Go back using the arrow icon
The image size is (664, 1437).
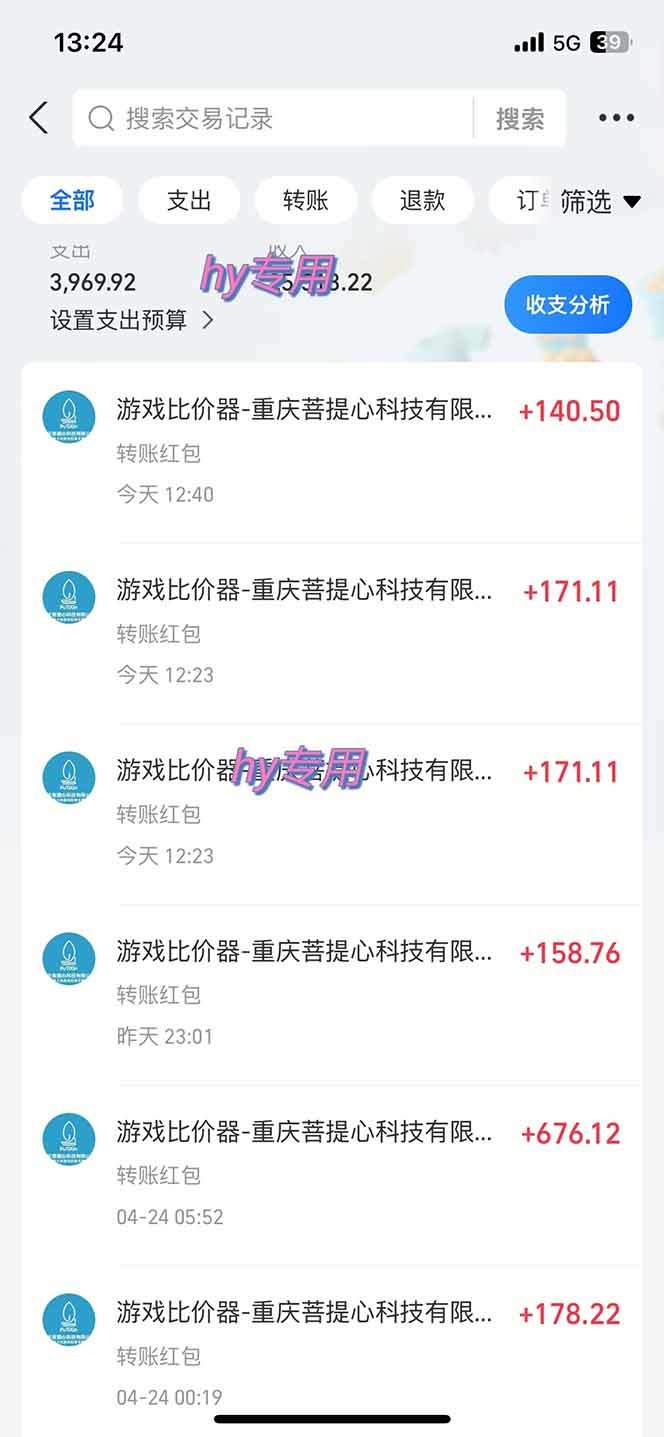pyautogui.click(x=38, y=118)
